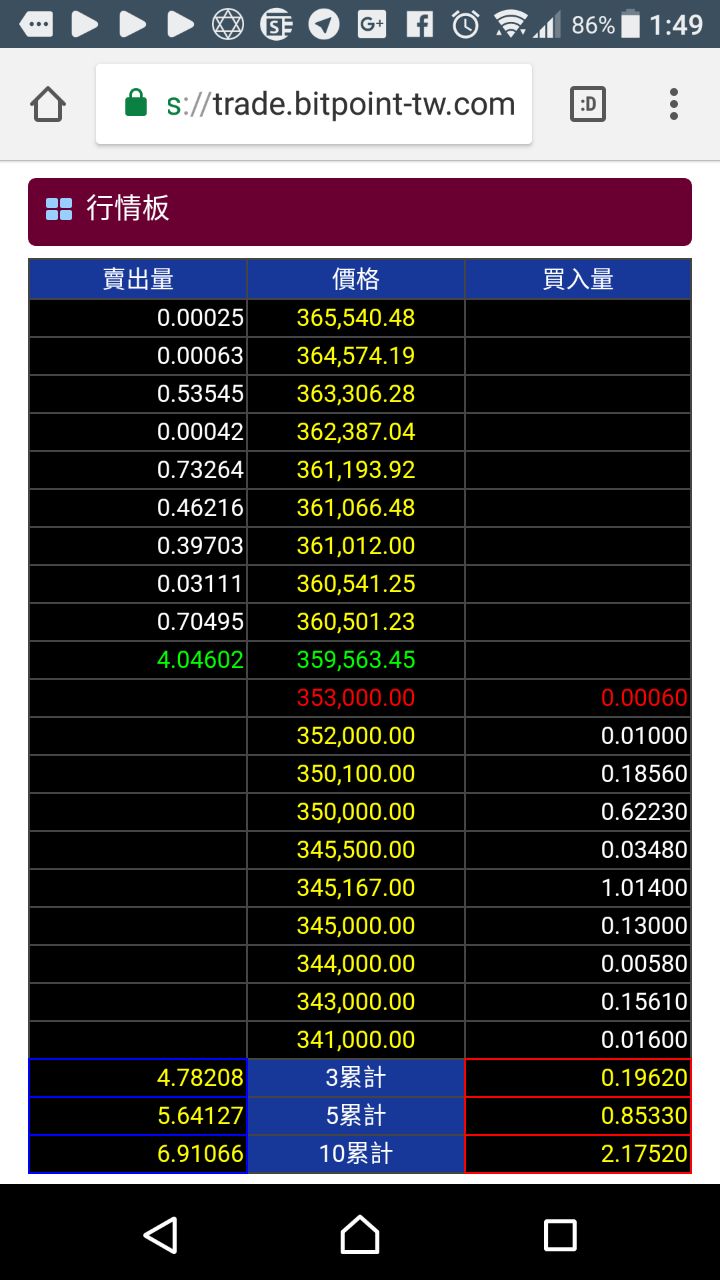Go to the Chrome home page
This screenshot has height=1280, width=720.
[x=48, y=104]
